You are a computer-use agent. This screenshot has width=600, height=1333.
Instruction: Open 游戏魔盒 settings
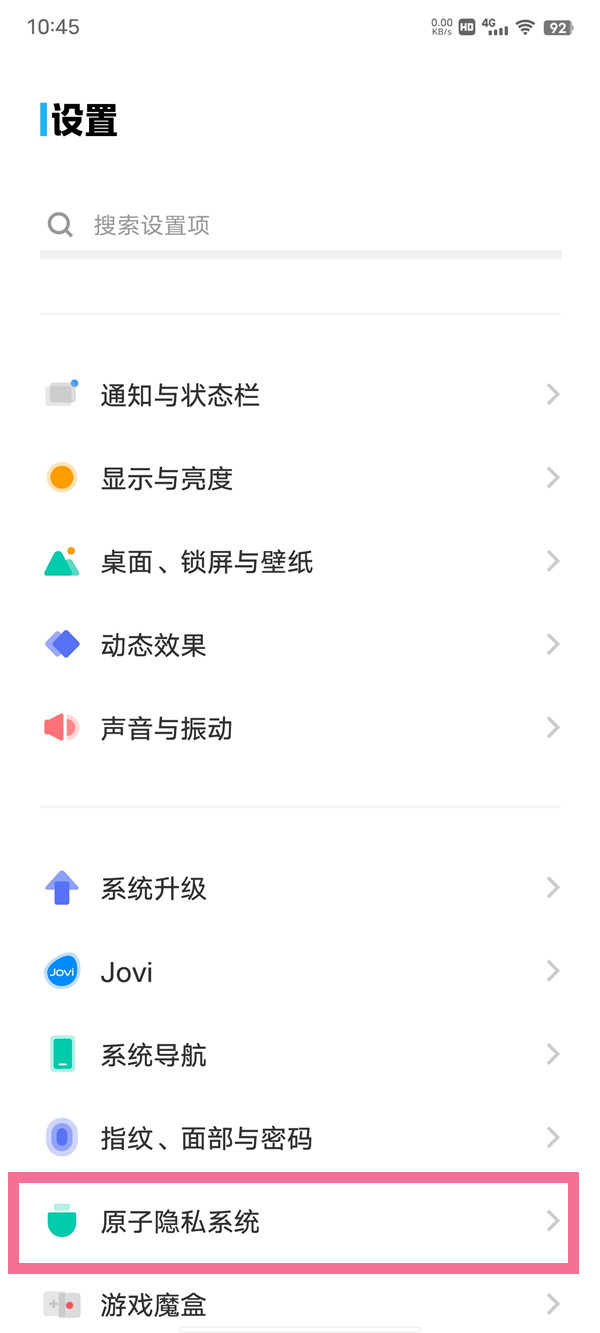coord(300,1304)
